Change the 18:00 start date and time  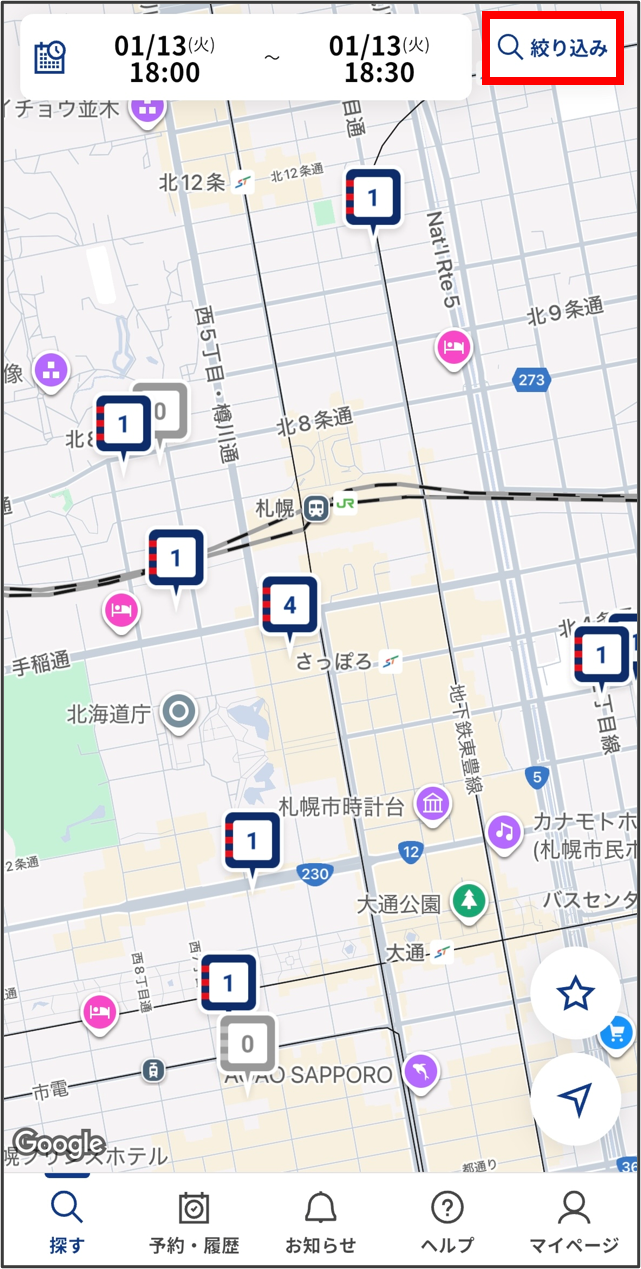coord(164,58)
